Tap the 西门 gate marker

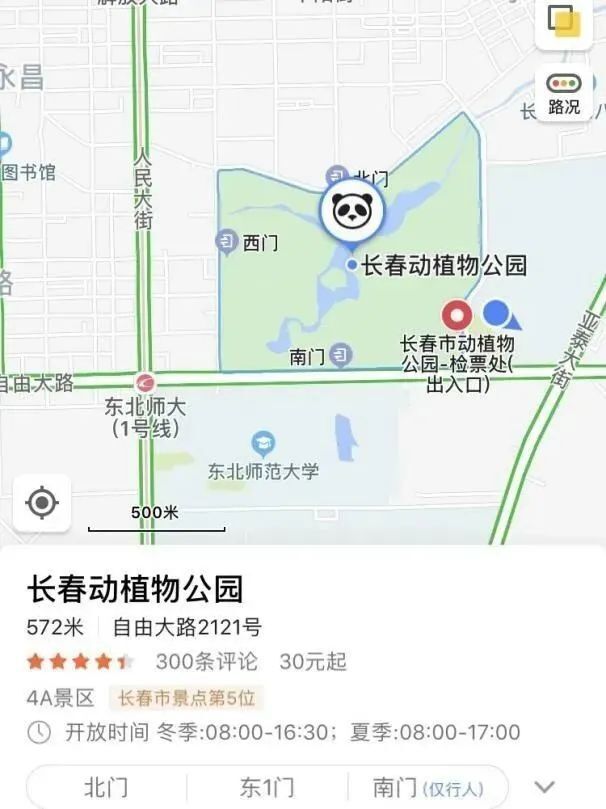(x=226, y=241)
